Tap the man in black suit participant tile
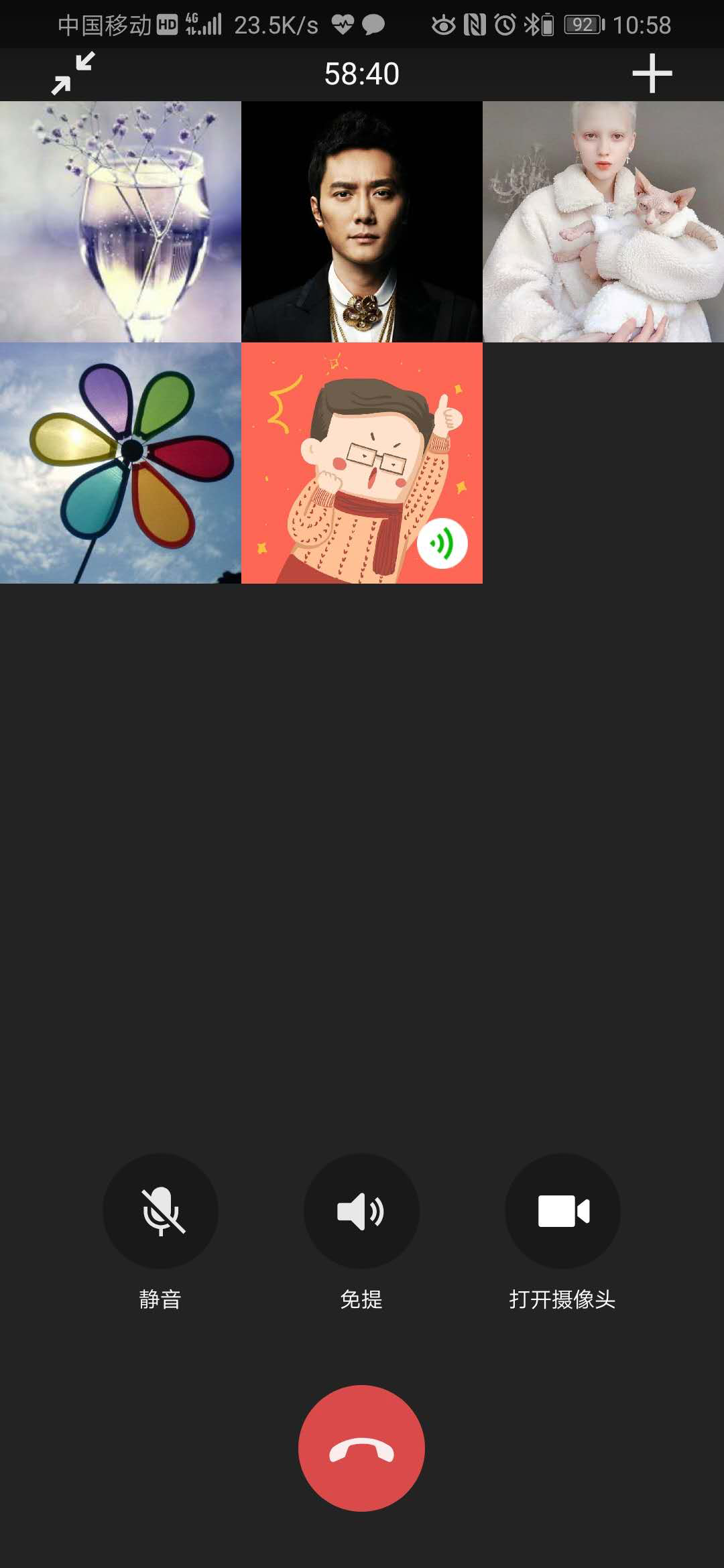Image resolution: width=724 pixels, height=1568 pixels. click(x=362, y=222)
